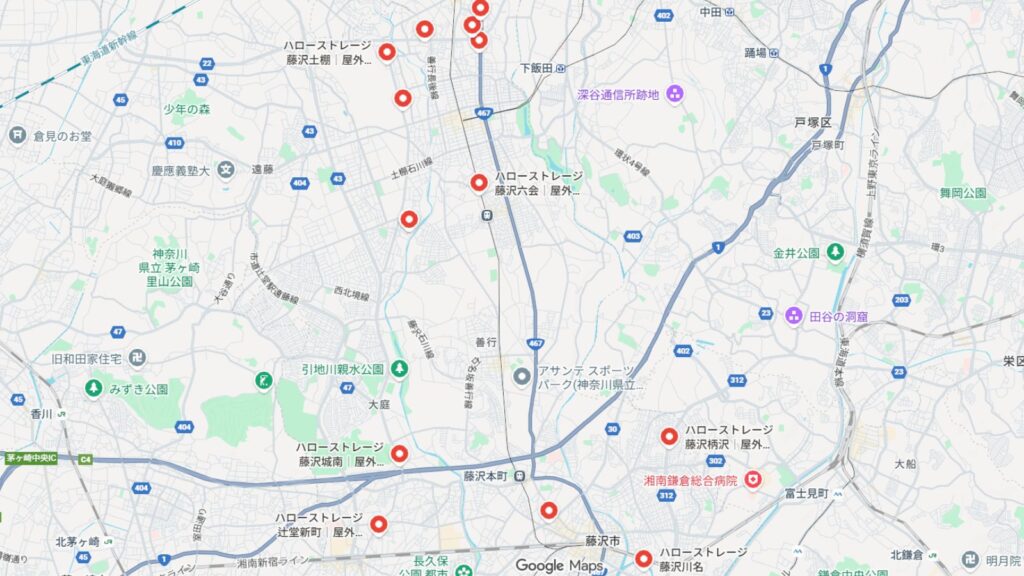The height and width of the screenshot is (576, 1024).
Task: Open 湘南鎌倉総合病院 hospital place marker
Action: 753,481
